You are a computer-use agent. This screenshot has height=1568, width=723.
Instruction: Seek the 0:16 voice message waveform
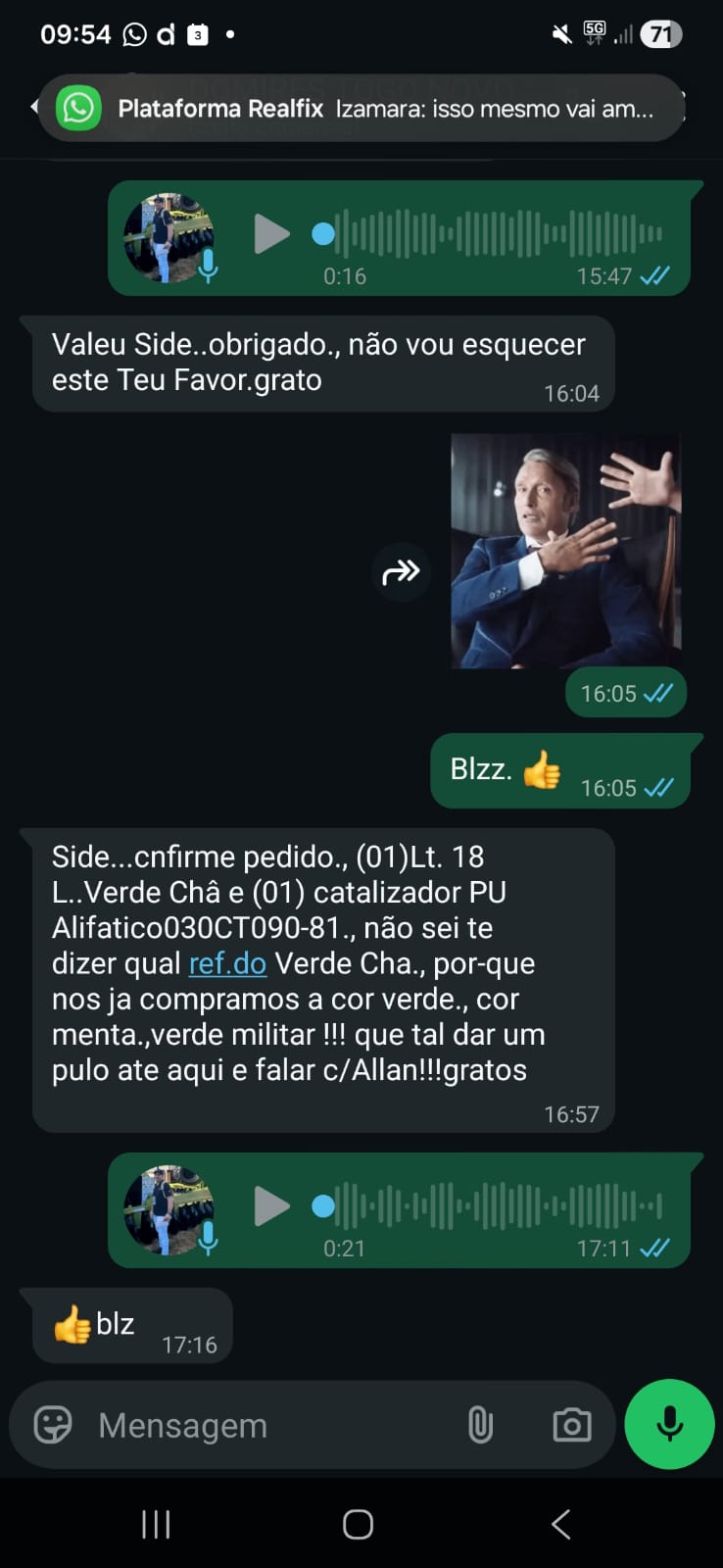pyautogui.click(x=500, y=234)
